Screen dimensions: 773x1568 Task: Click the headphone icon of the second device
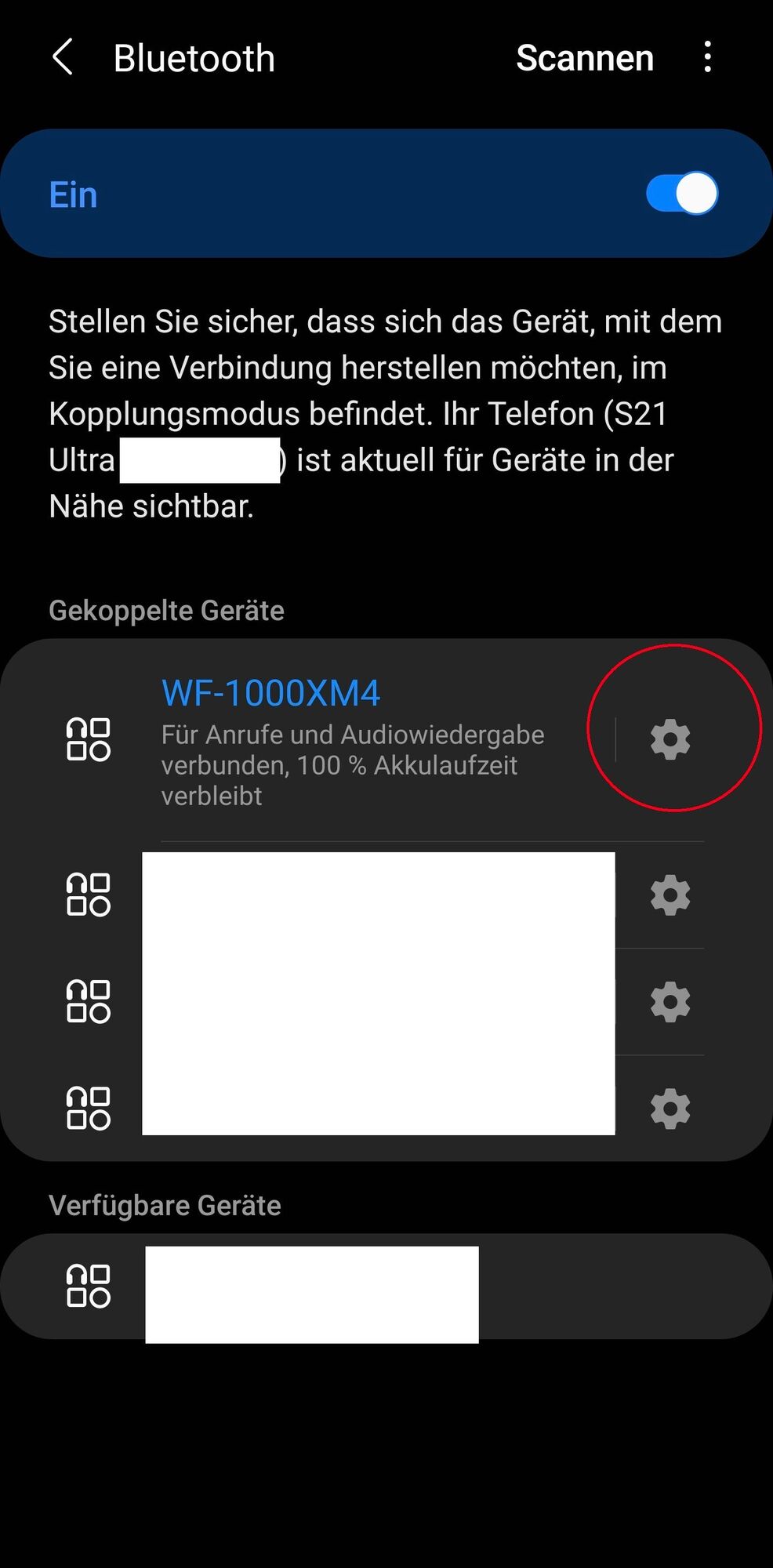coord(89,895)
